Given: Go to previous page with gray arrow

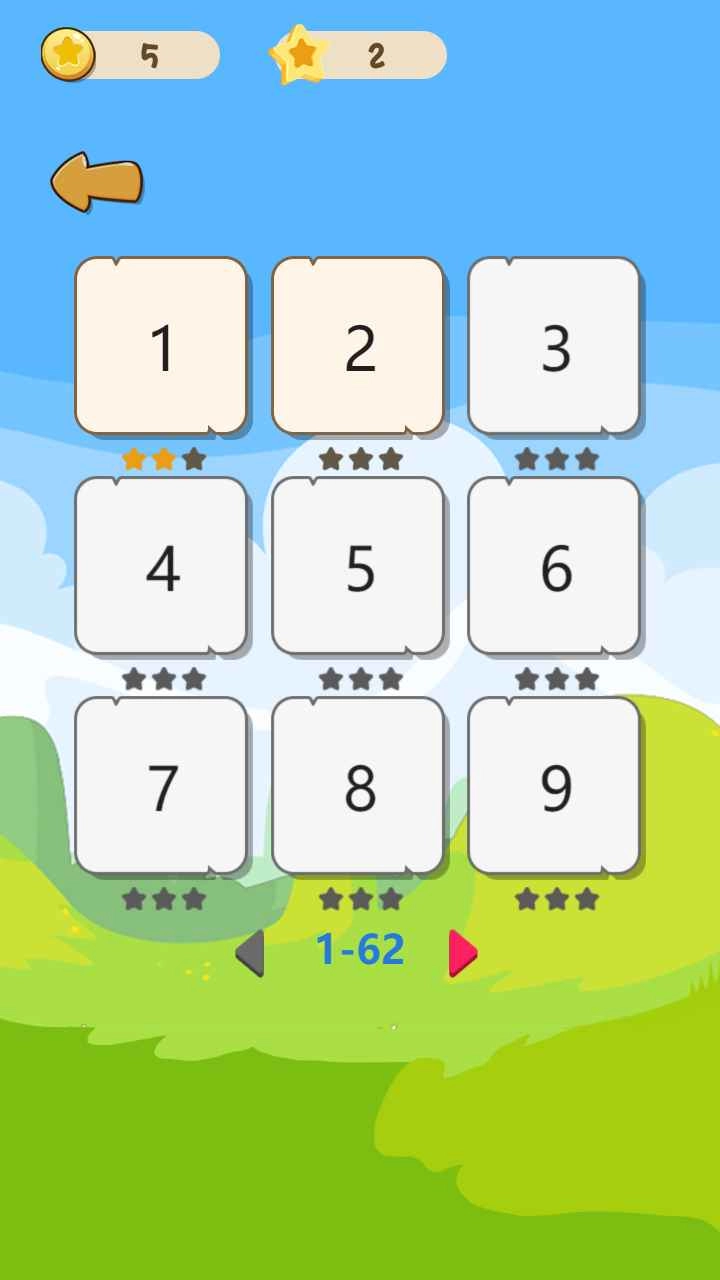Looking at the screenshot, I should click(251, 952).
